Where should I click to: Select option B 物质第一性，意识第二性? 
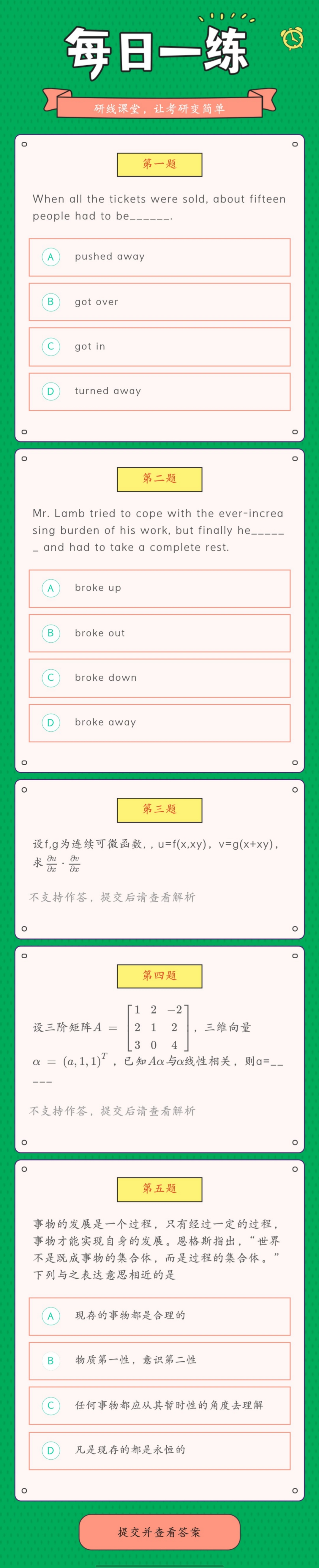[x=159, y=1360]
